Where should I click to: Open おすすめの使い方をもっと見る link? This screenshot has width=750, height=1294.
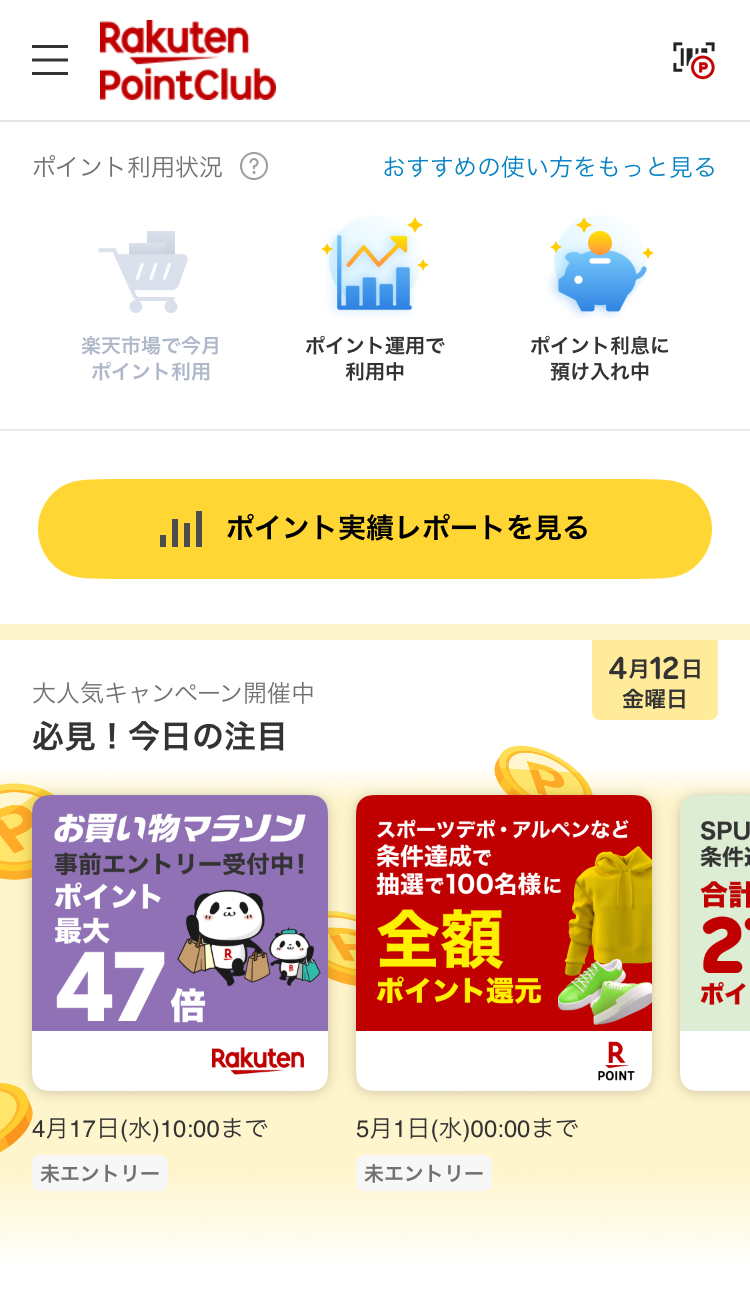coord(549,167)
